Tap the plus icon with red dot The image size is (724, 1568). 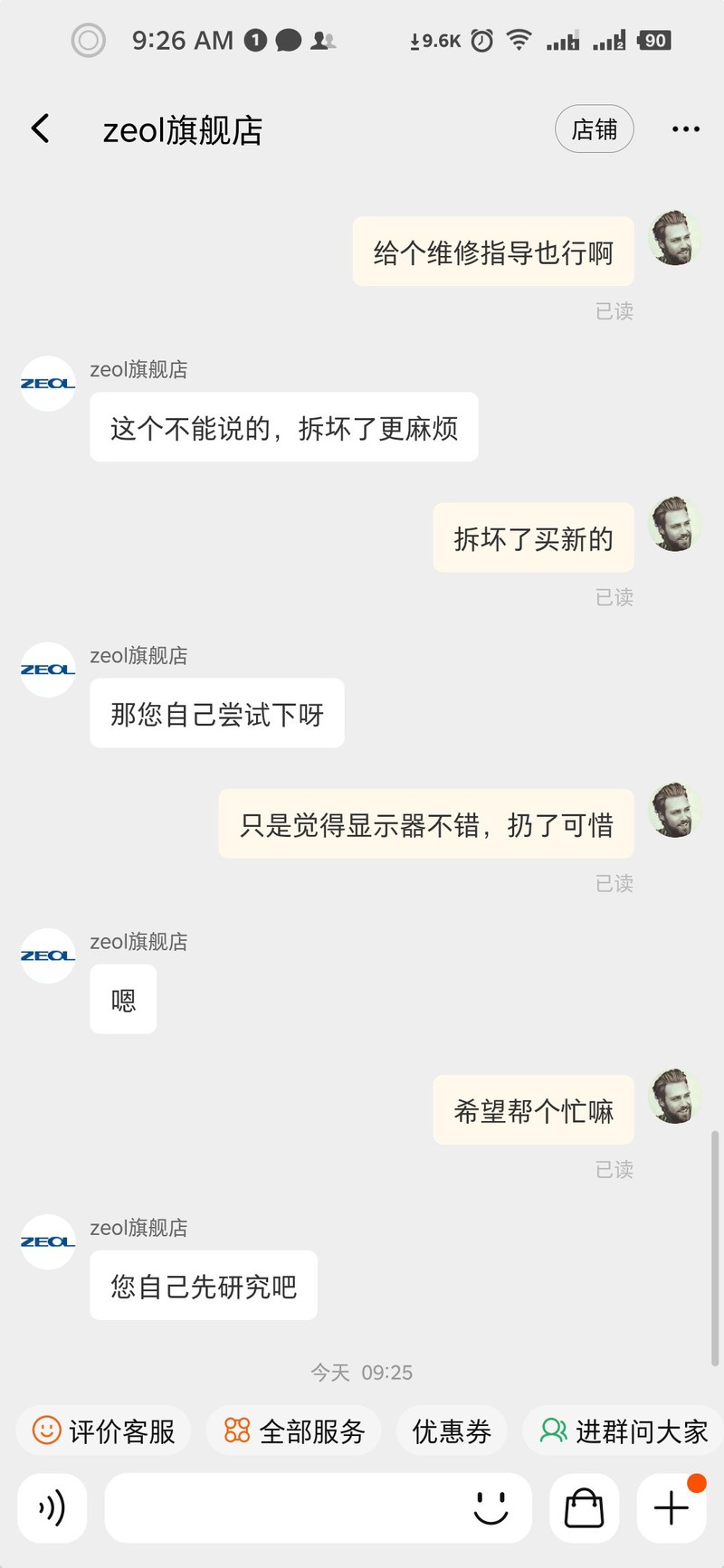(x=671, y=1507)
